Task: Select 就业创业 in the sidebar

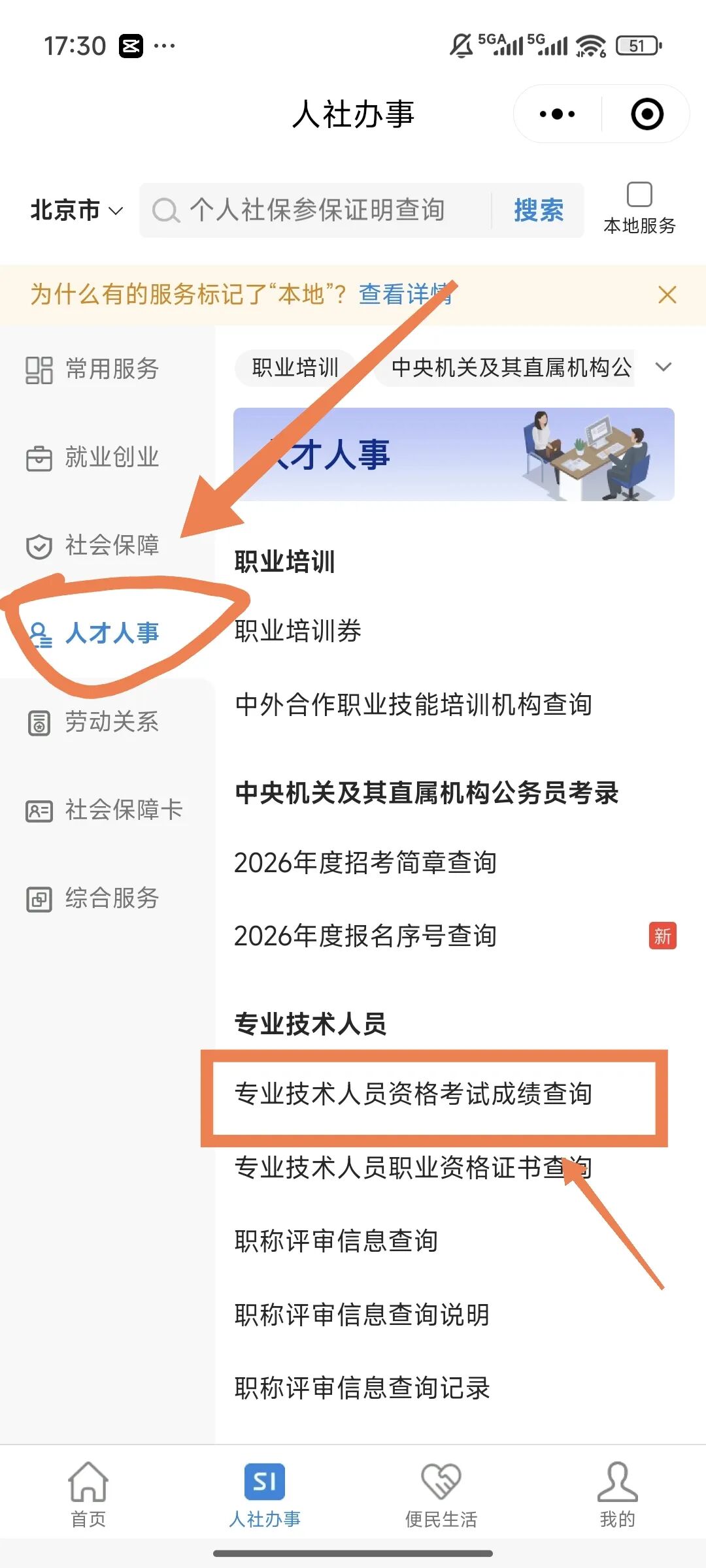Action: click(x=93, y=457)
